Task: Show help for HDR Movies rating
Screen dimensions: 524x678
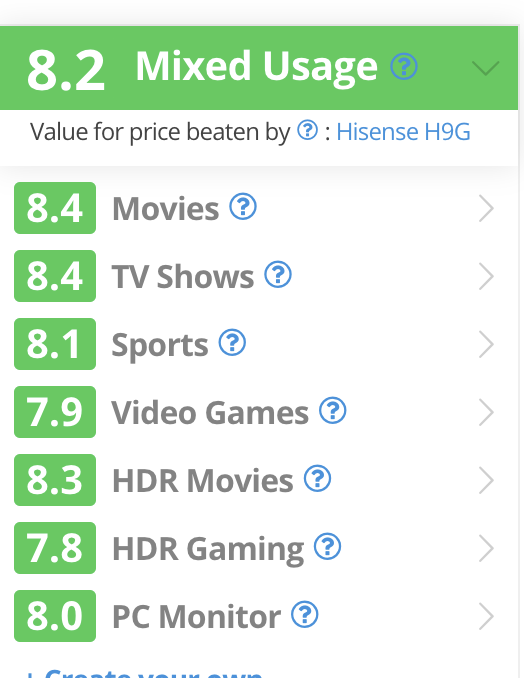Action: (317, 478)
